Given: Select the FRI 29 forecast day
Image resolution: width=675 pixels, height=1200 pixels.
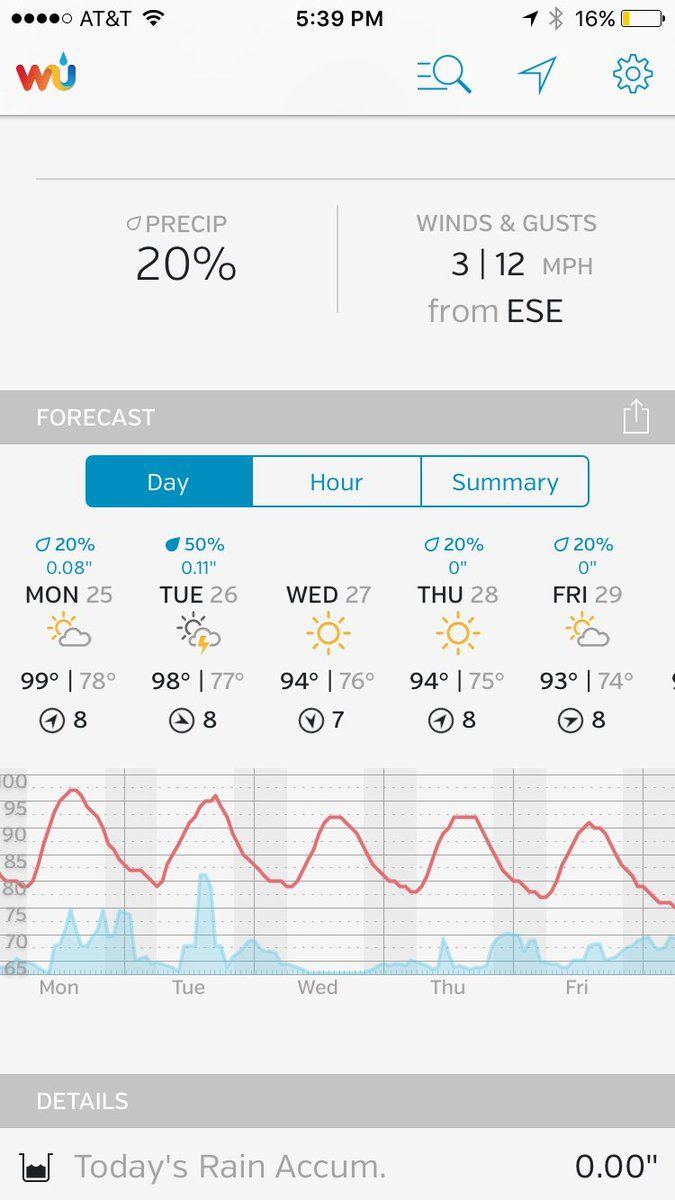Looking at the screenshot, I should (x=587, y=632).
